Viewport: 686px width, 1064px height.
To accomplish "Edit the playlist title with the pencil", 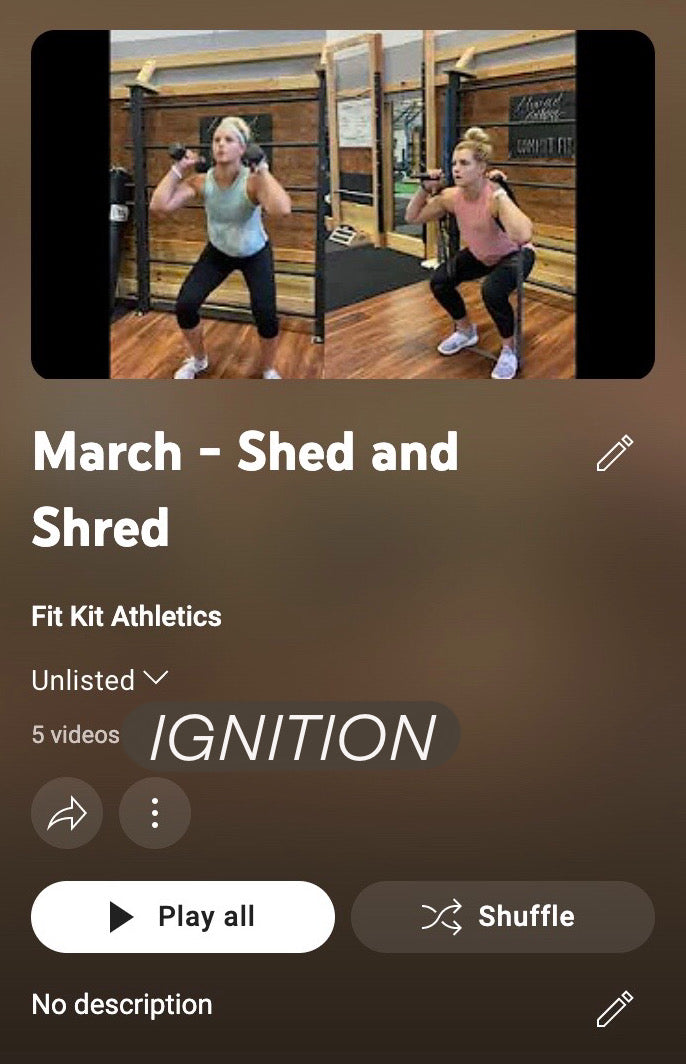I will pyautogui.click(x=615, y=453).
